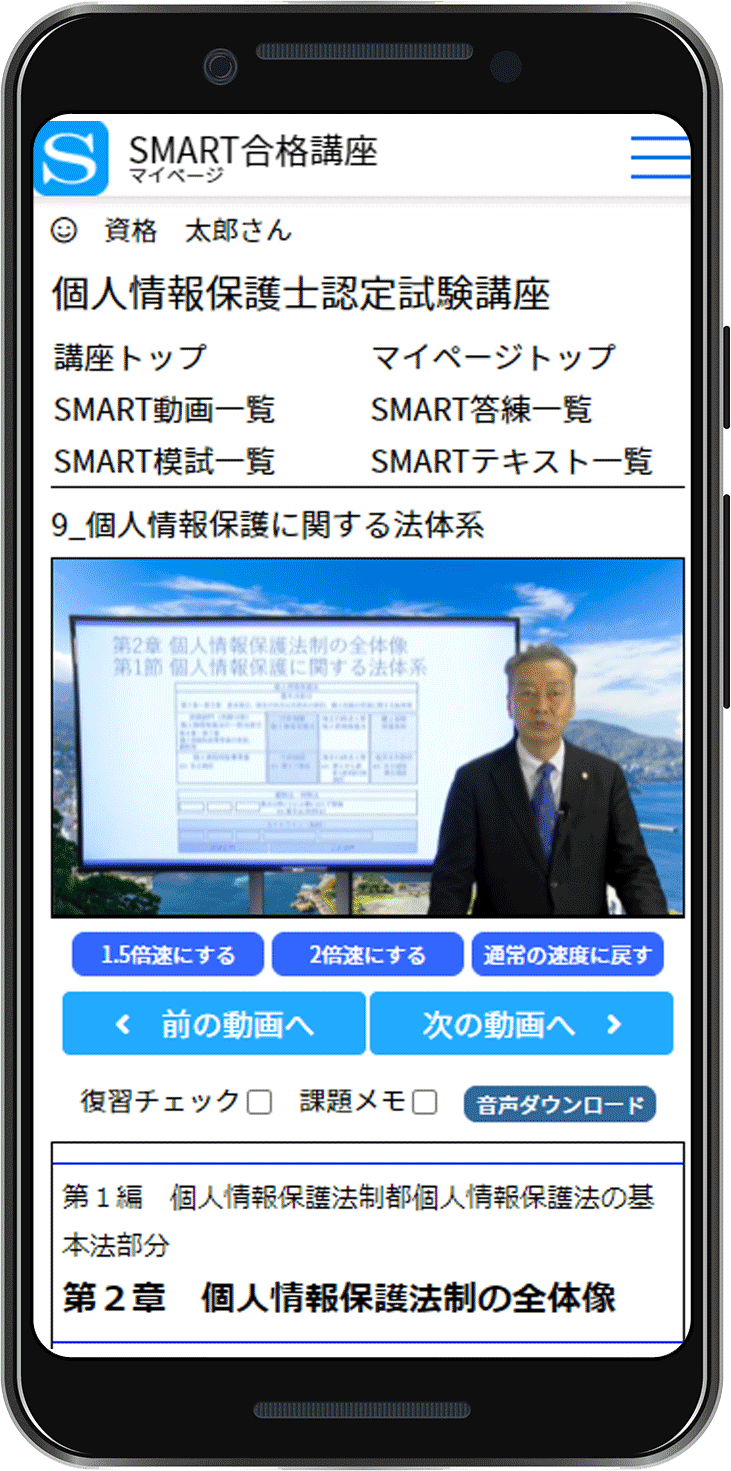Screen dimensions: 731x1471
Task: Open SMARTテキスト一覧
Action: click(511, 461)
